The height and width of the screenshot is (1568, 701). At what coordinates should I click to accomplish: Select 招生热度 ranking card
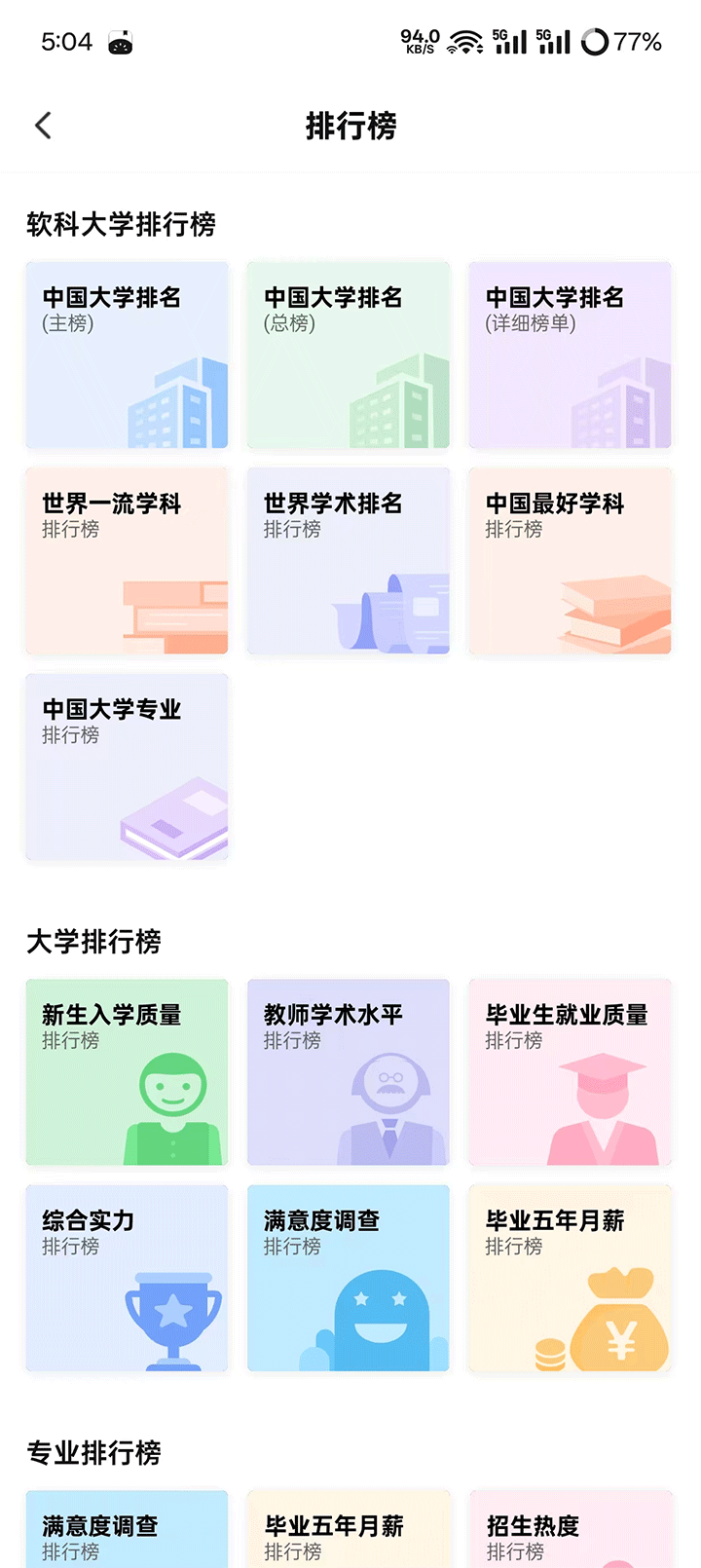571,1531
